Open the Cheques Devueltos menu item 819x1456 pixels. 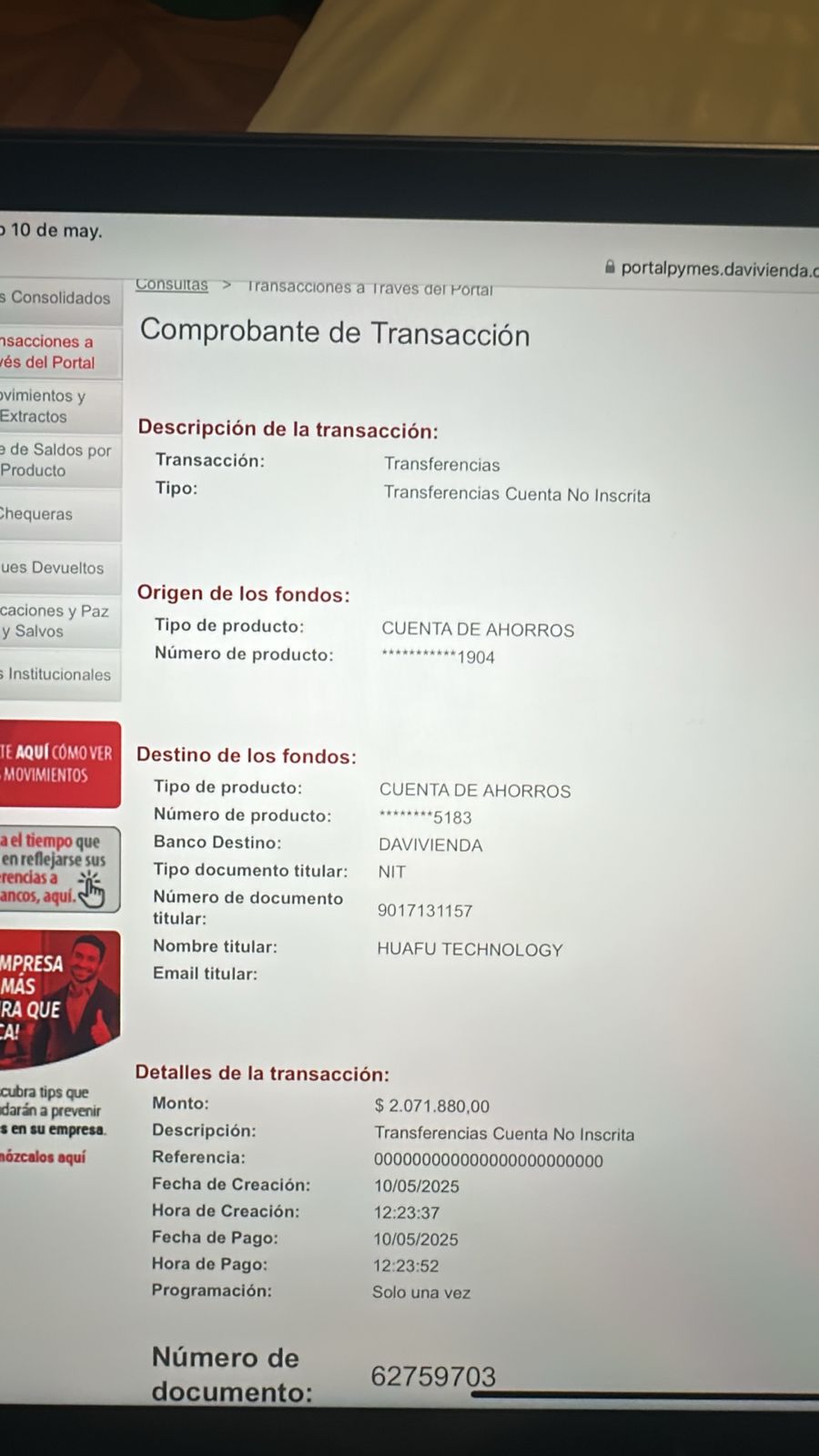[x=60, y=568]
